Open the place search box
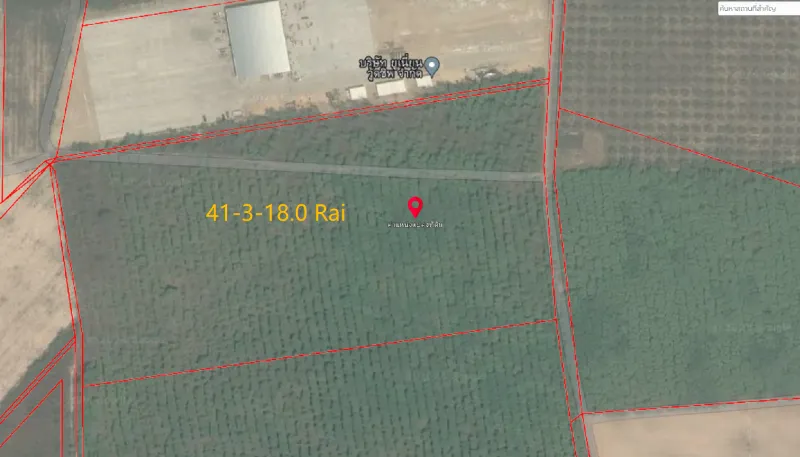800x457 pixels. tap(758, 7)
